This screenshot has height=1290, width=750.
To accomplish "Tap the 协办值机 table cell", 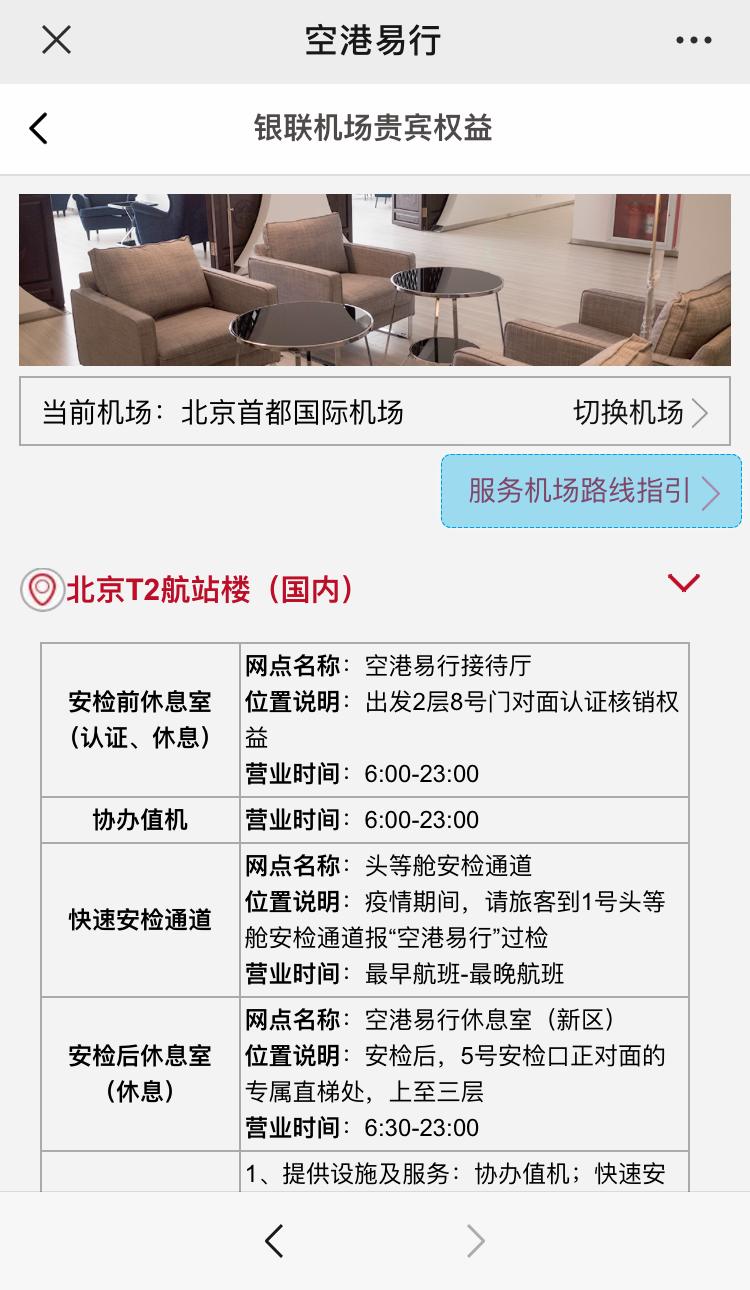I will (x=139, y=819).
